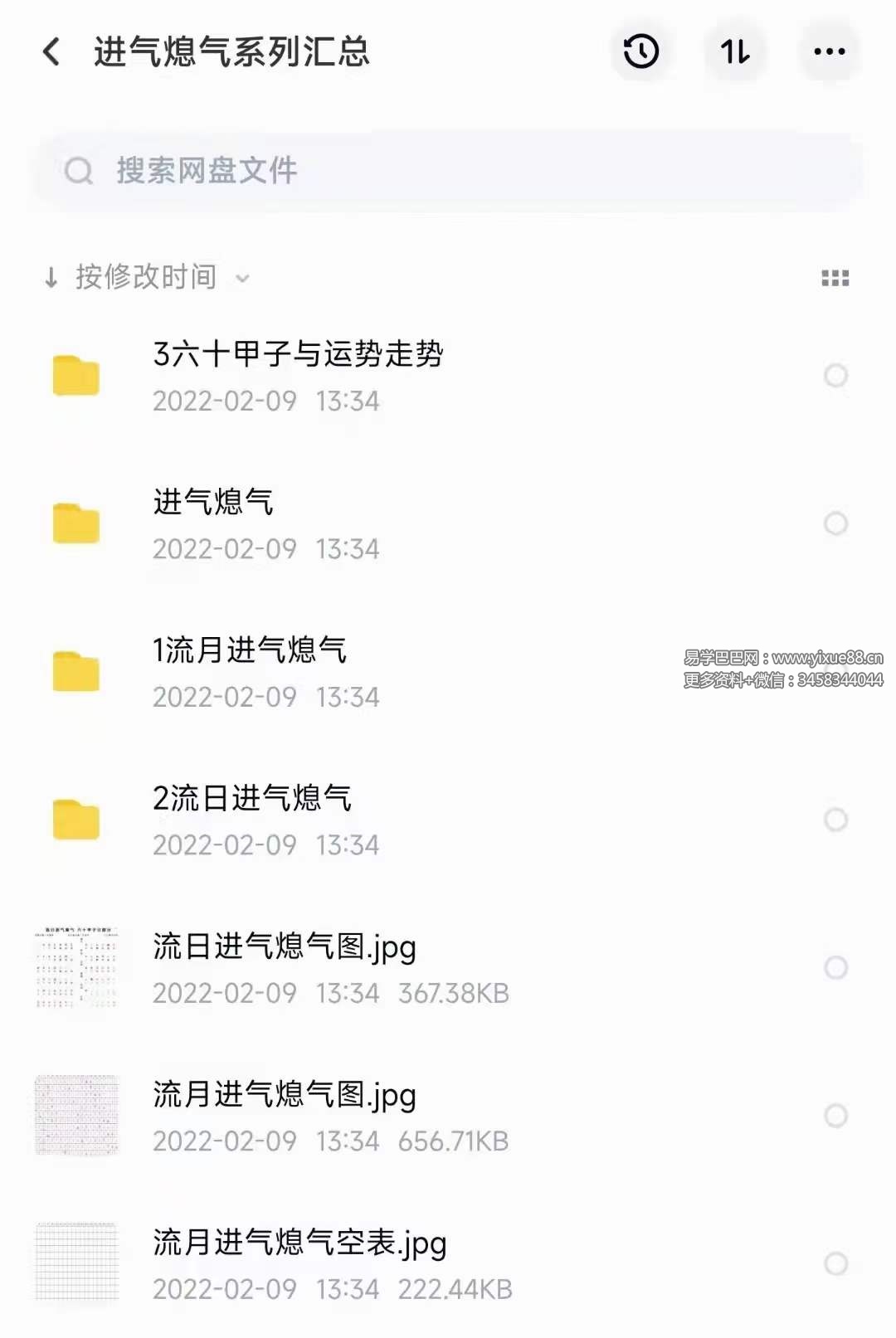Screen dimensions: 896x1338
Task: Open the recent history clock icon
Action: click(640, 51)
